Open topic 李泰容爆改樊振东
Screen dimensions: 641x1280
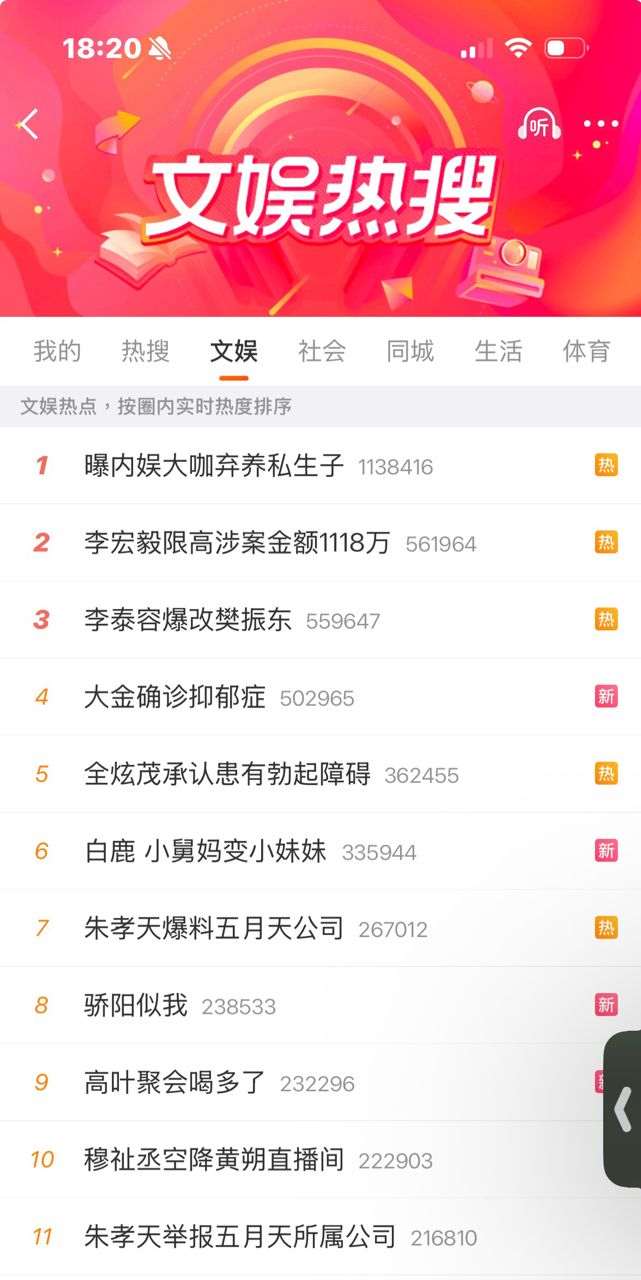[188, 620]
